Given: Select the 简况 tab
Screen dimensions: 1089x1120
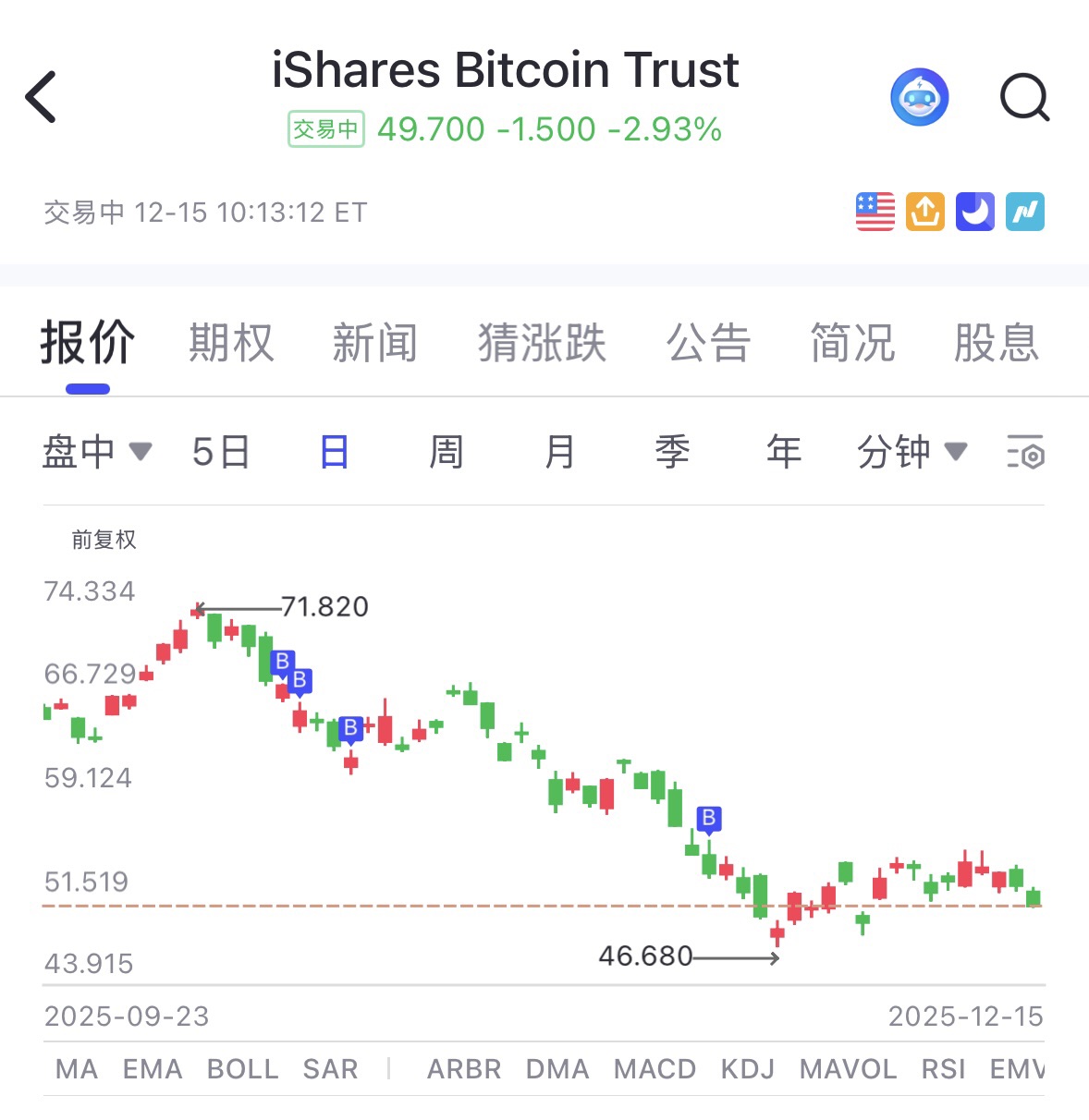Looking at the screenshot, I should pos(852,343).
